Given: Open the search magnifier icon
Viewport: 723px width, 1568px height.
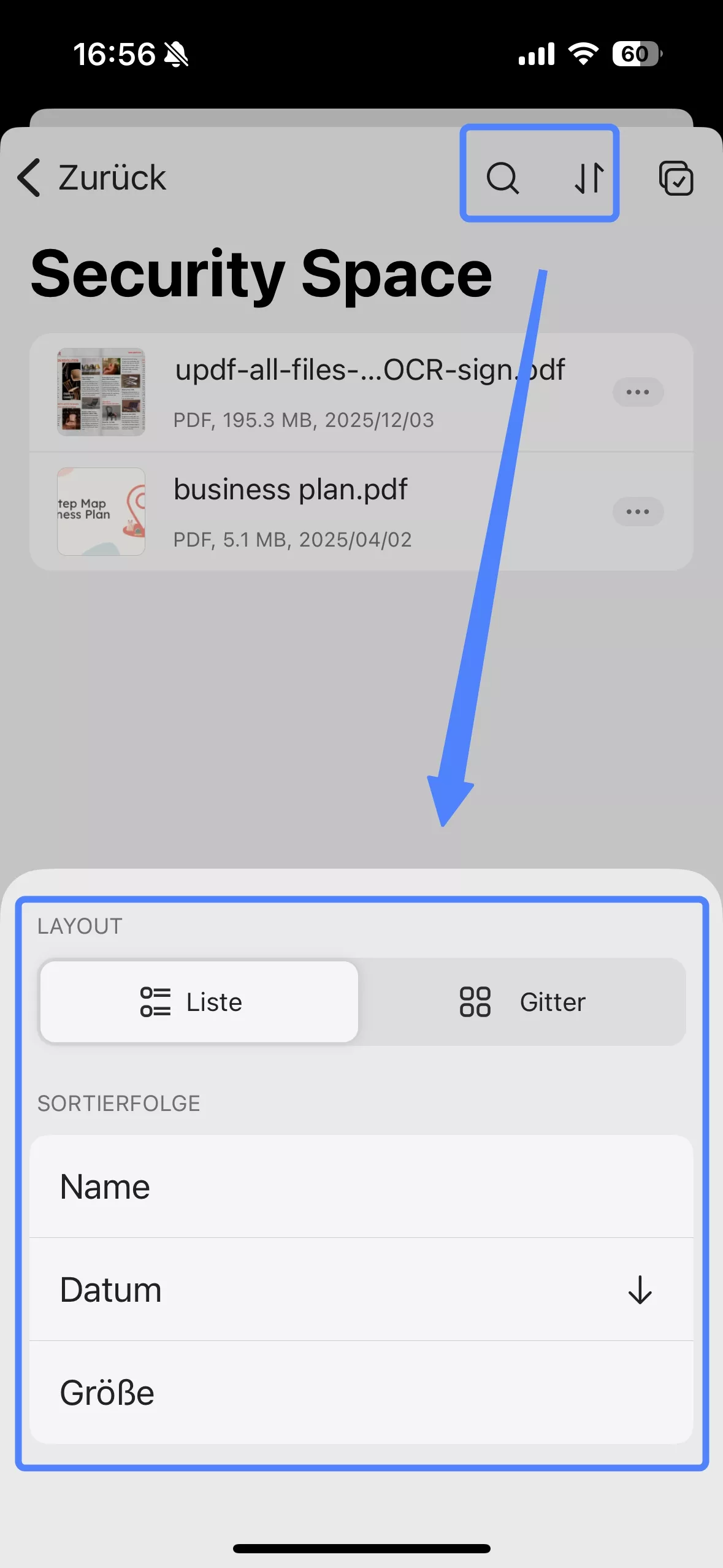Looking at the screenshot, I should click(503, 178).
